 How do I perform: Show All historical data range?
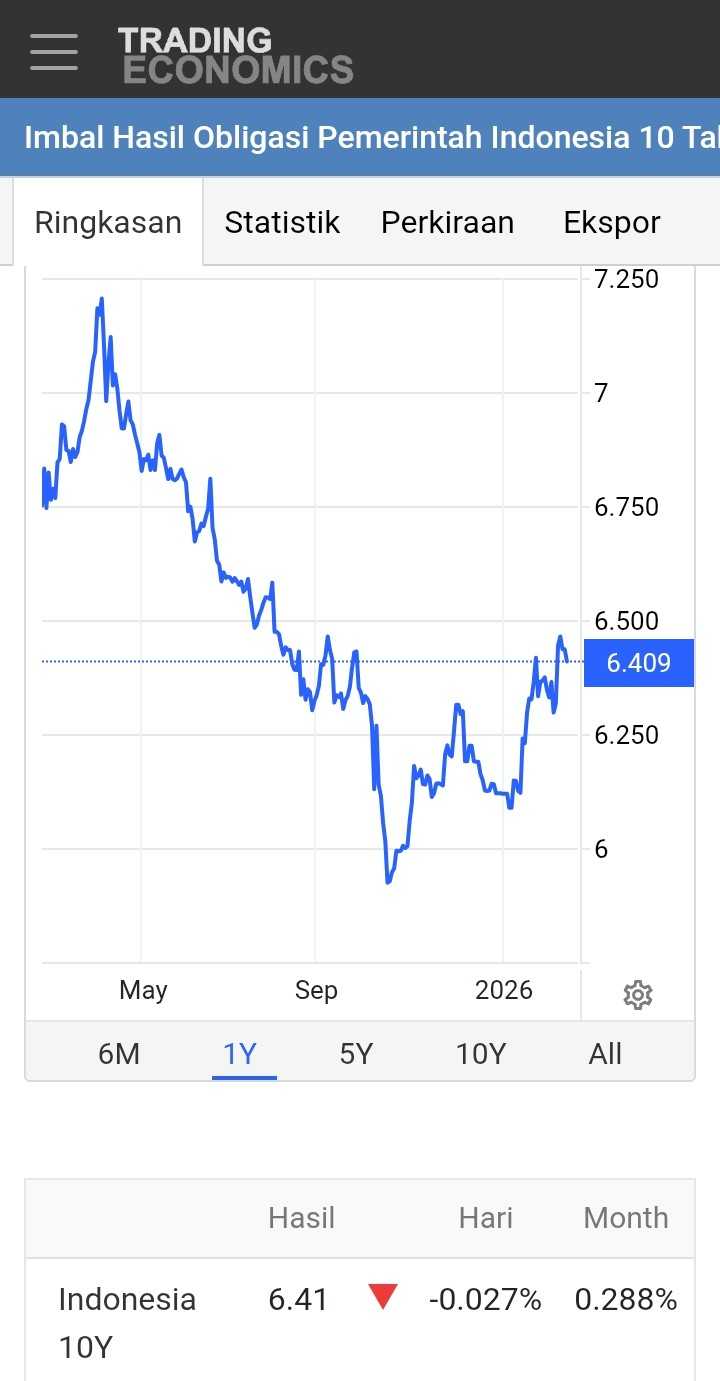(x=605, y=1054)
